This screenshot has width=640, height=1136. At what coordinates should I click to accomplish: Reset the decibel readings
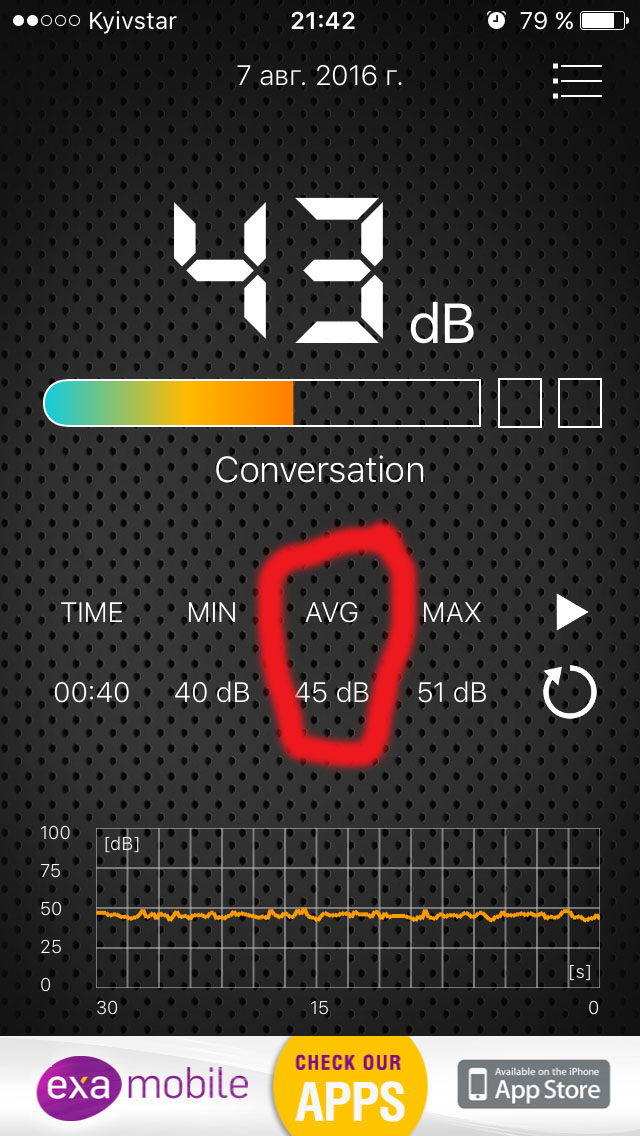pyautogui.click(x=569, y=692)
